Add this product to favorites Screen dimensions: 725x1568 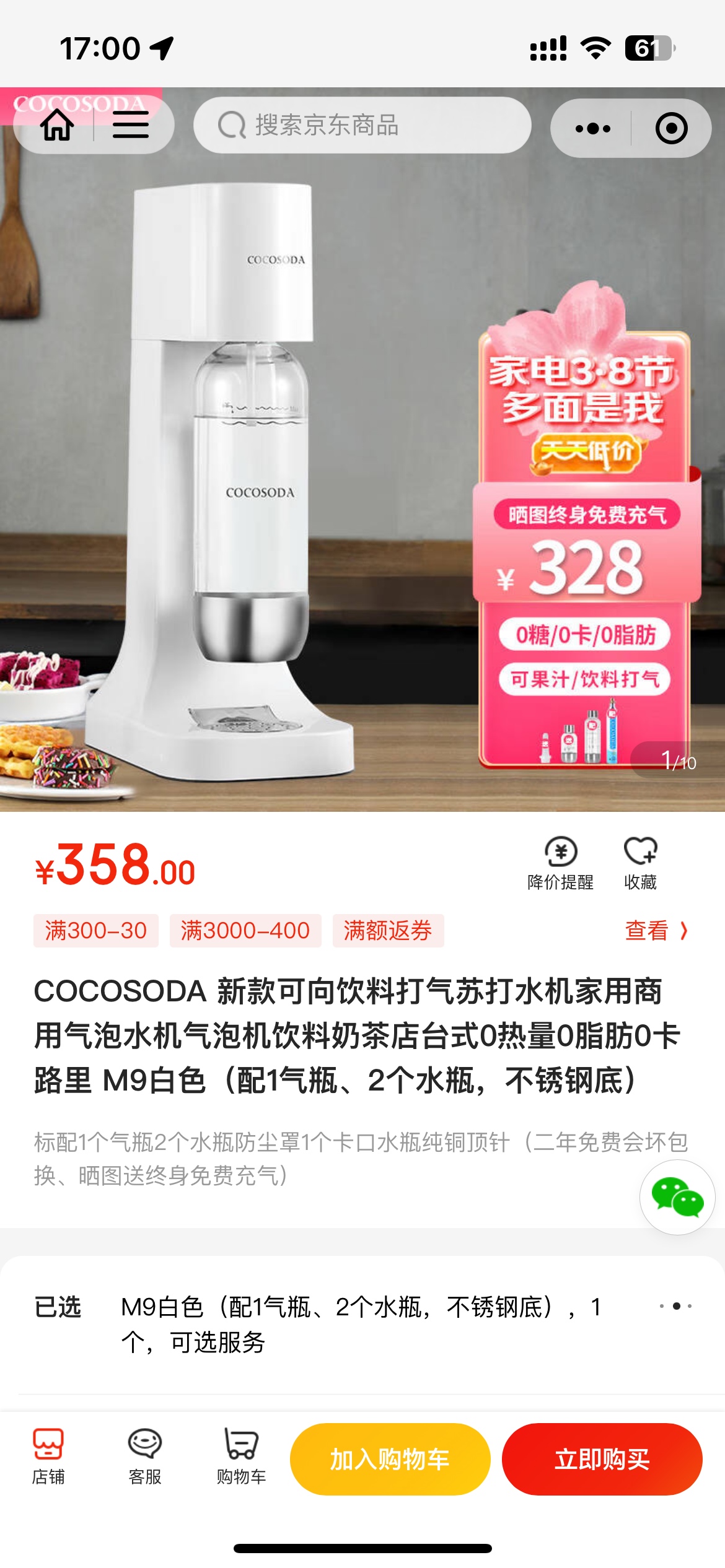pos(640,863)
